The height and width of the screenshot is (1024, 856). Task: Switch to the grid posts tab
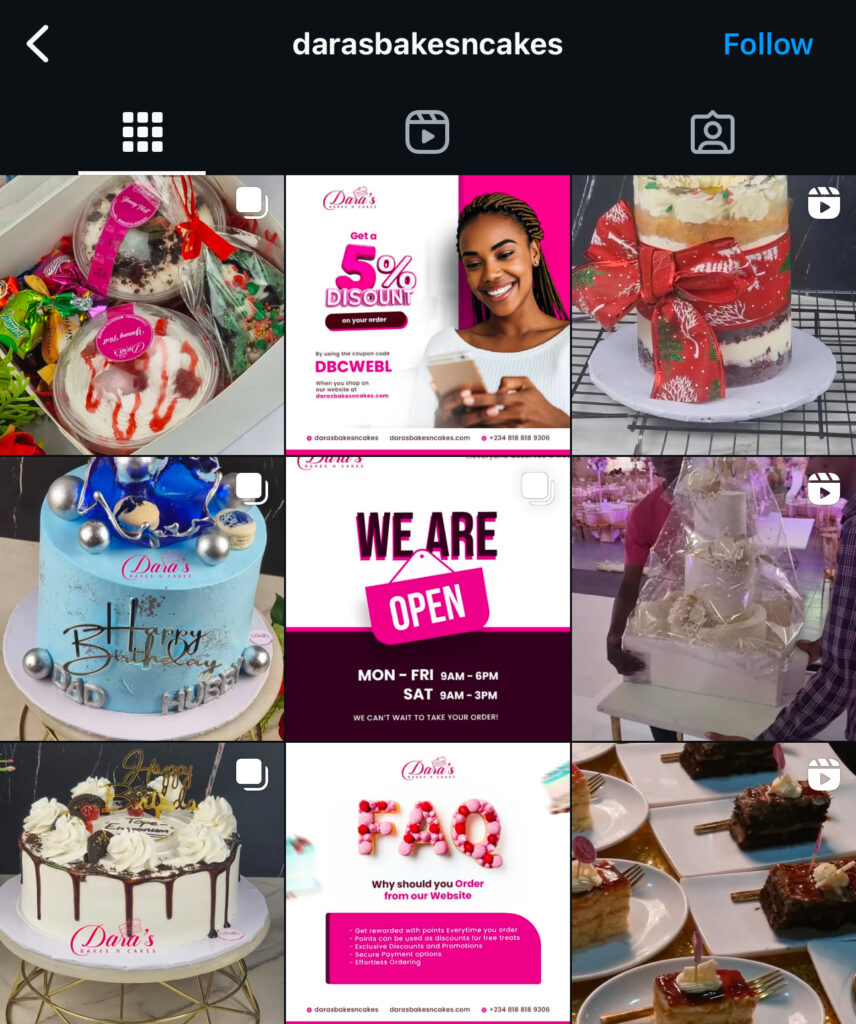[142, 132]
